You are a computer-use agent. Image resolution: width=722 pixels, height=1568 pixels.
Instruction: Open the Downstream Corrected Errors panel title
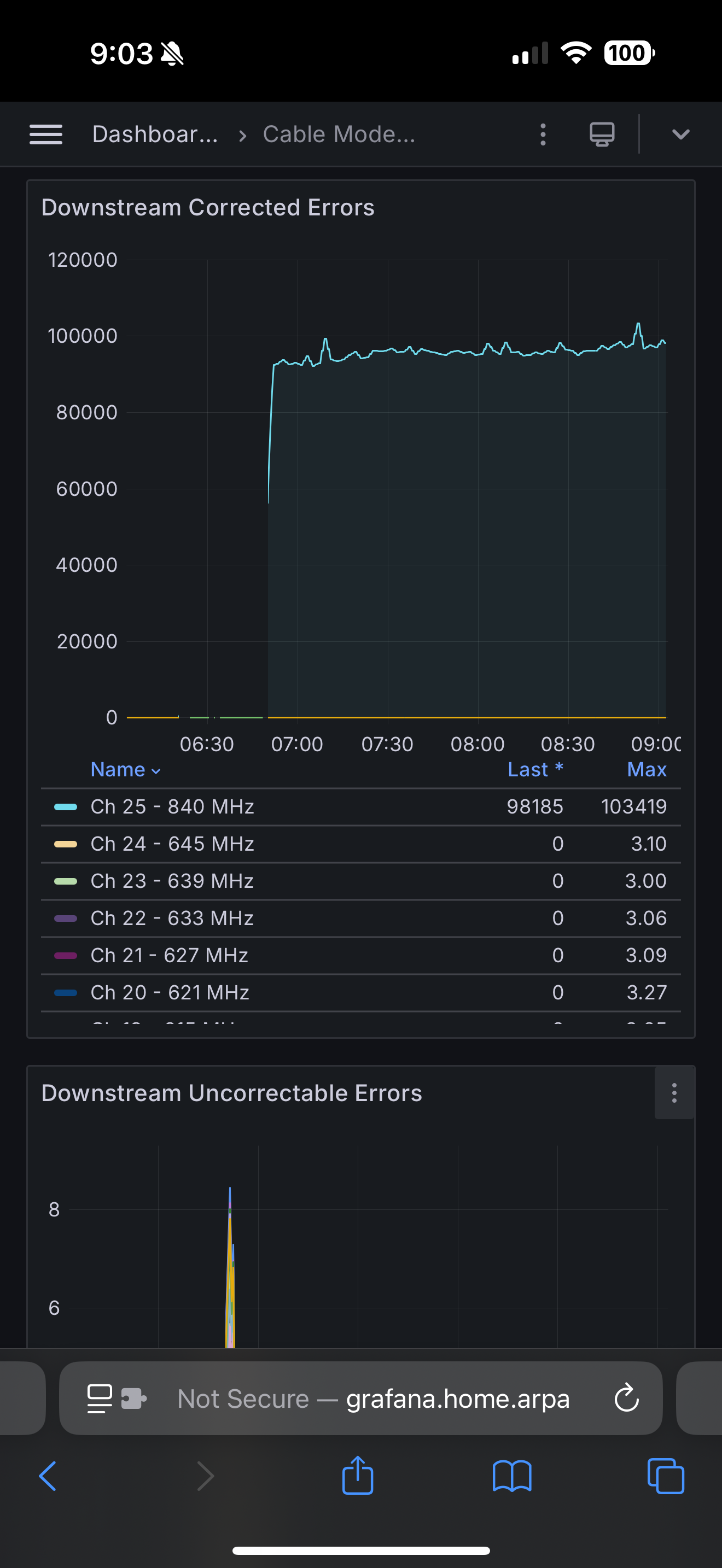[x=208, y=208]
